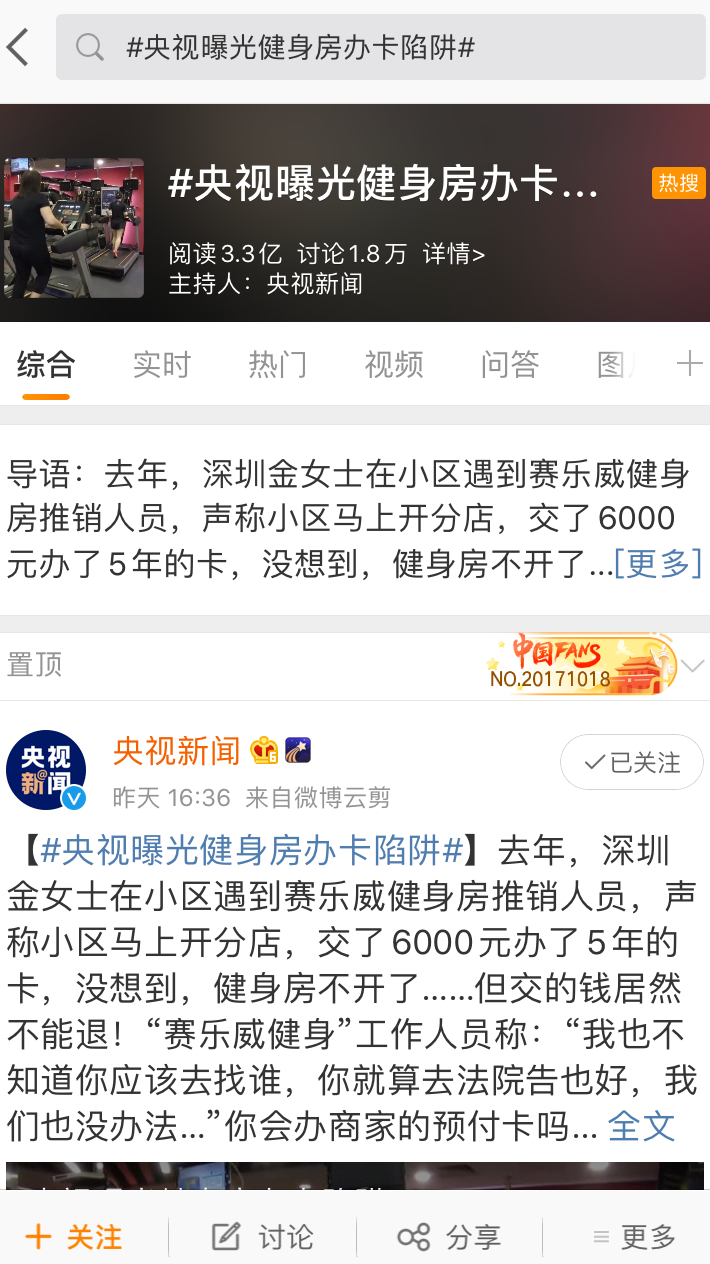Open hashtag link inside 央视新闻 post

(251, 850)
